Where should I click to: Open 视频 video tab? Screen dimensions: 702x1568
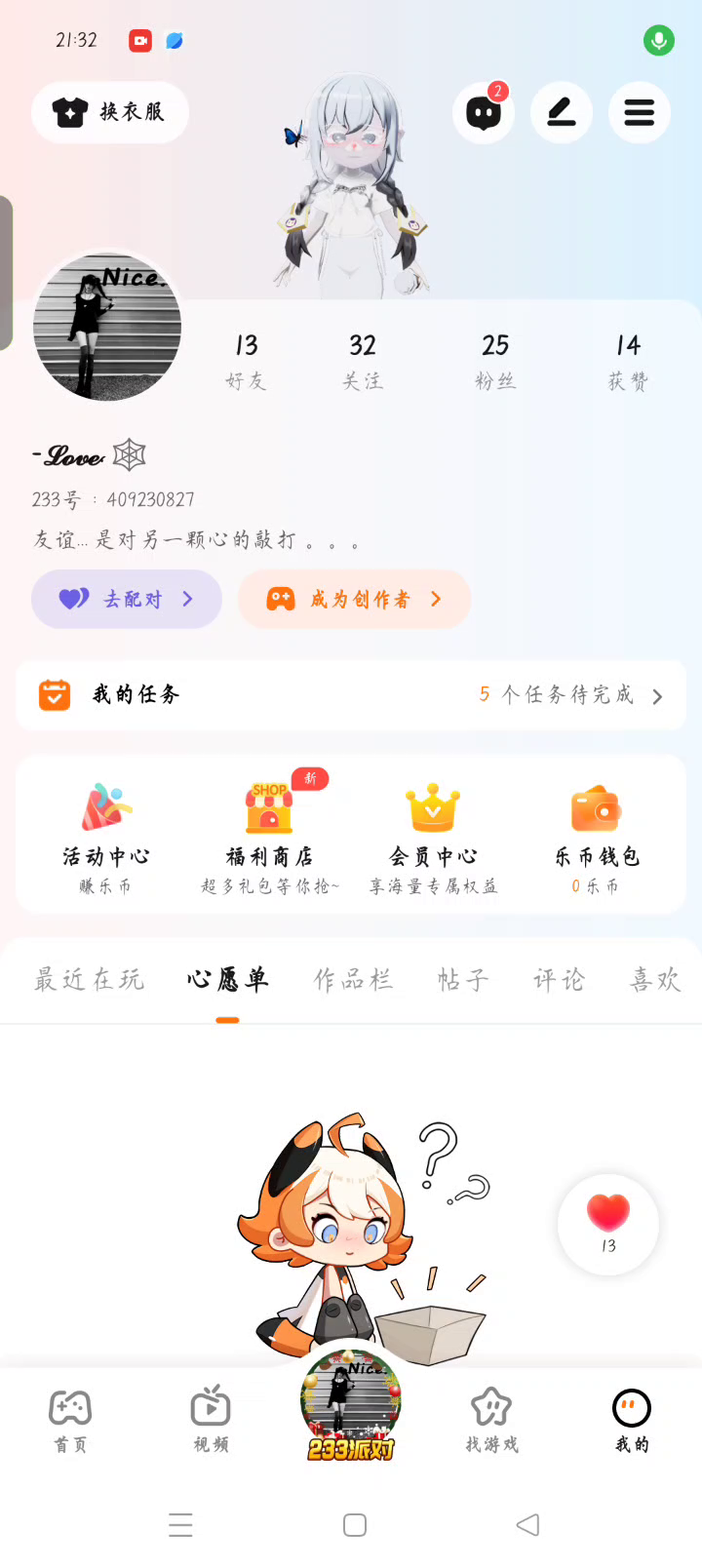pyautogui.click(x=211, y=1420)
